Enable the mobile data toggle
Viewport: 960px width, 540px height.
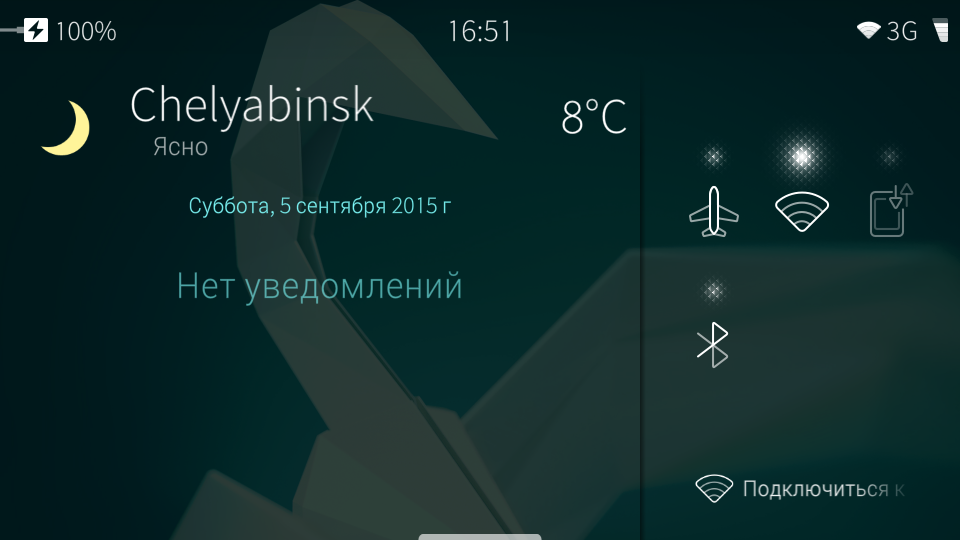pos(890,211)
